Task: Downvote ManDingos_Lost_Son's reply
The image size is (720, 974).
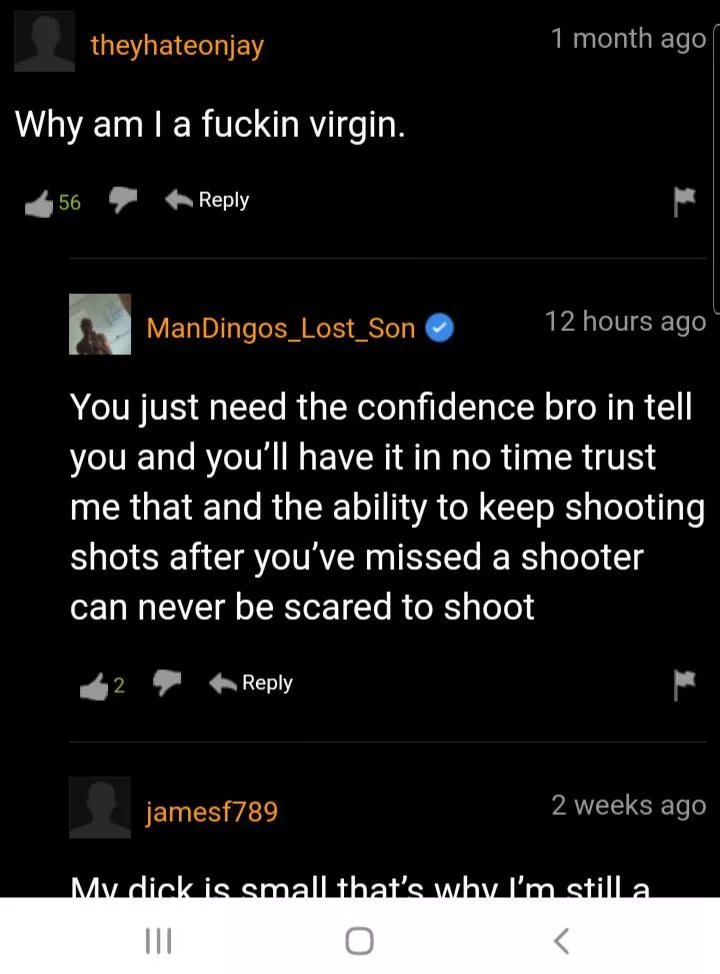Action: pos(166,684)
